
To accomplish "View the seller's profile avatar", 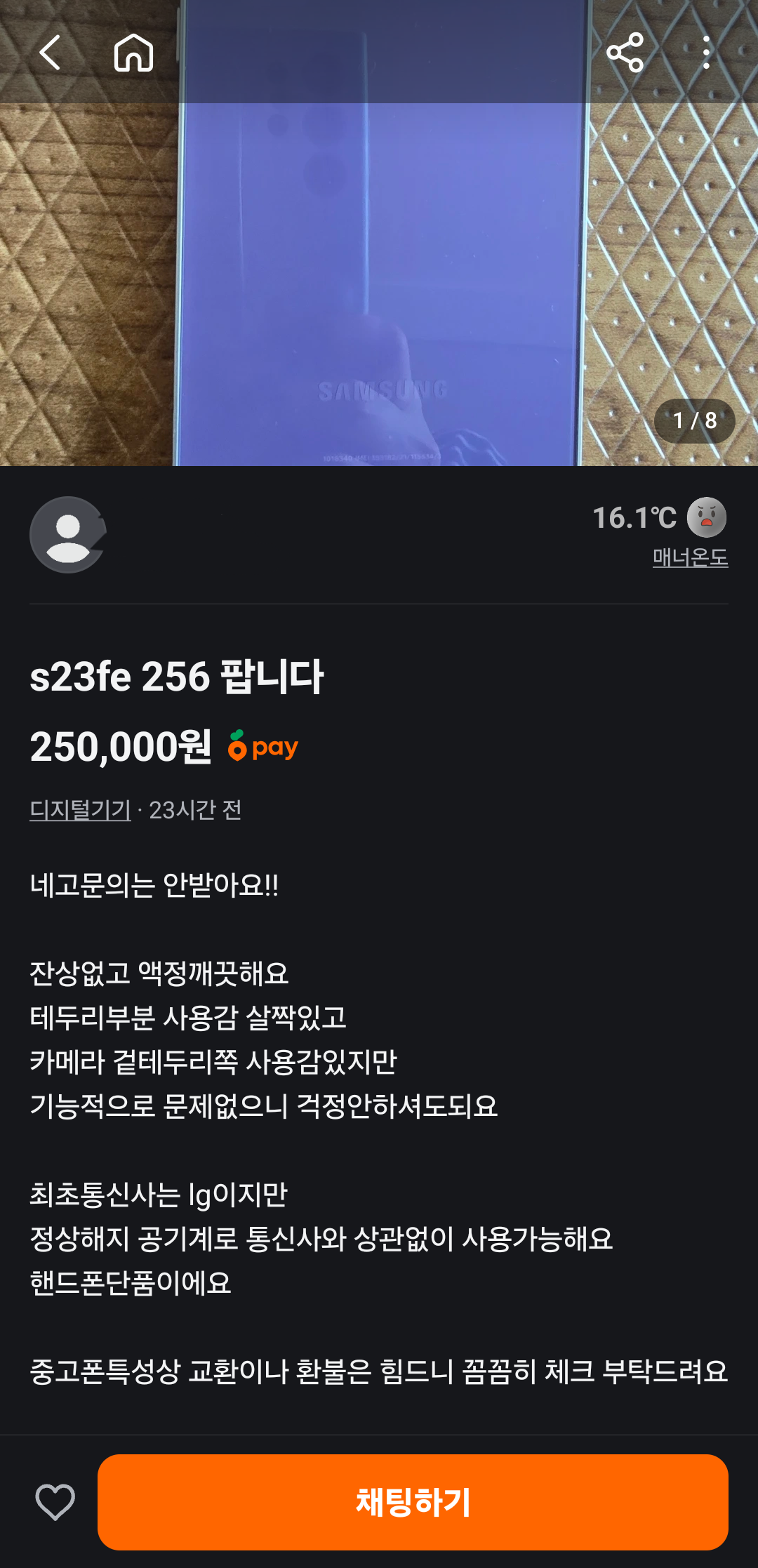I will 67,535.
